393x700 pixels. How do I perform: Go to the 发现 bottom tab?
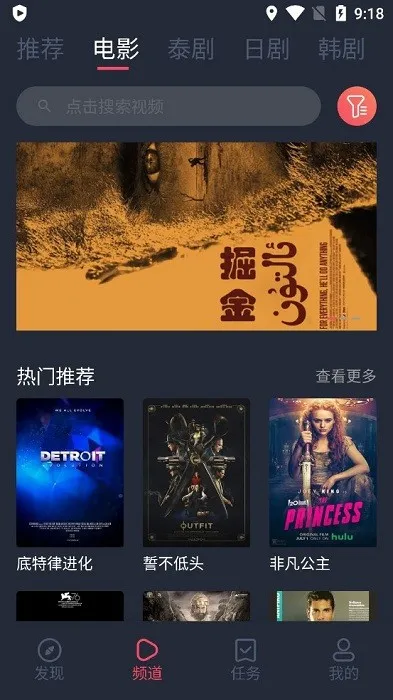(x=49, y=659)
